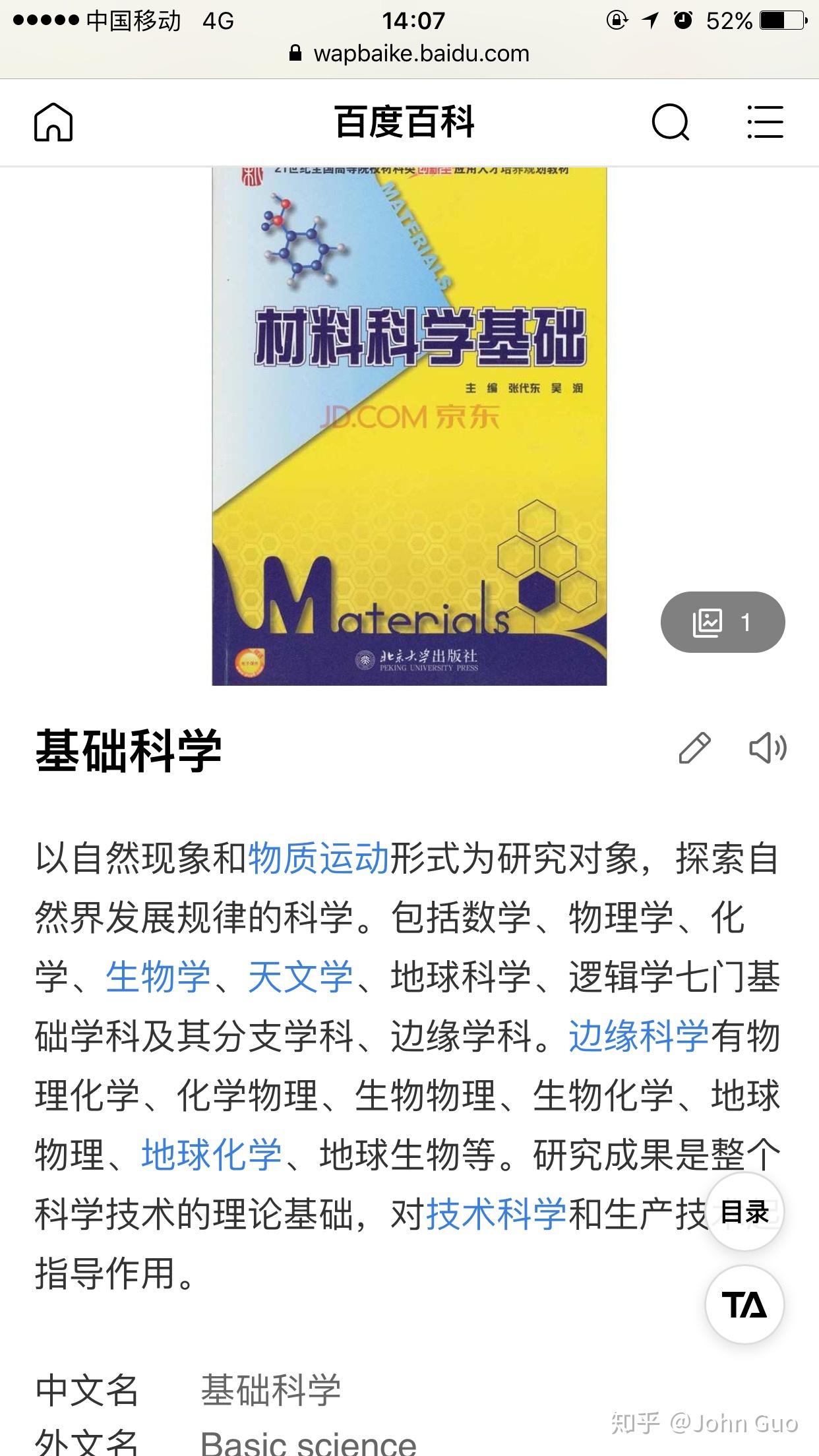The image size is (819, 1456).
Task: Tap the 百度百科 header title
Action: pos(404,123)
